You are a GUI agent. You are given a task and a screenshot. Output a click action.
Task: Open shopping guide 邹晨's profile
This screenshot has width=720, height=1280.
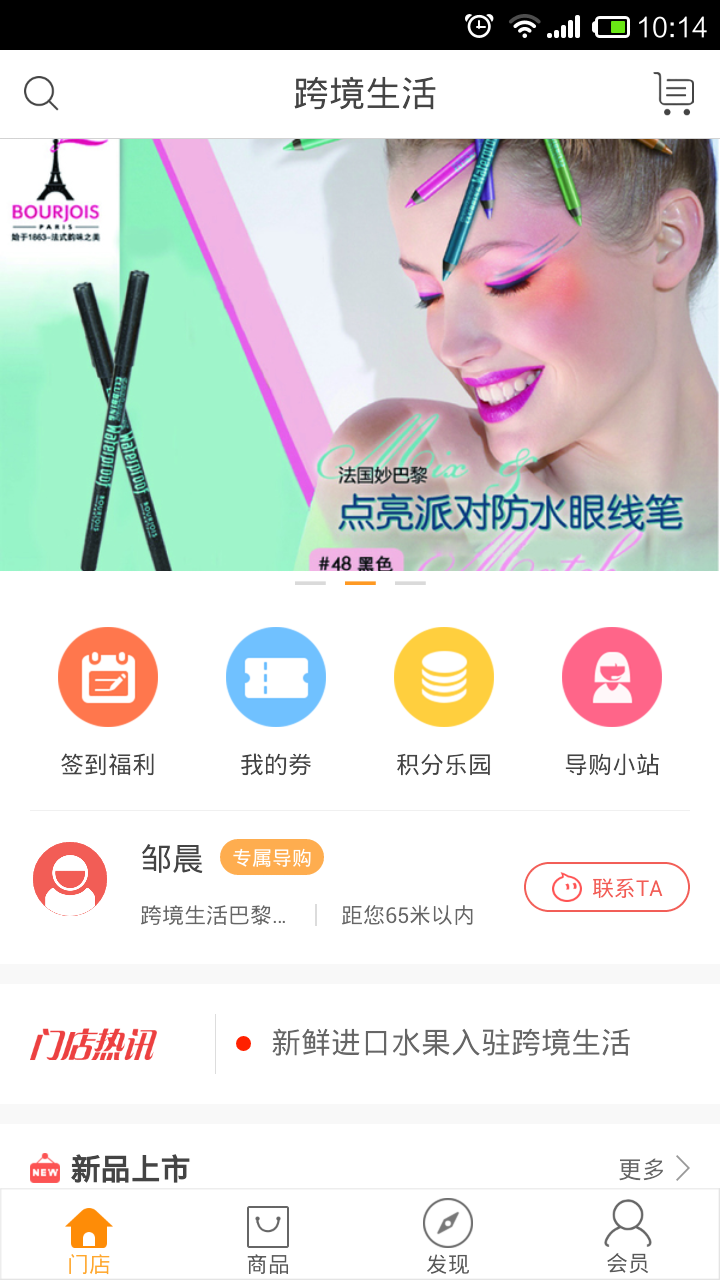click(172, 859)
